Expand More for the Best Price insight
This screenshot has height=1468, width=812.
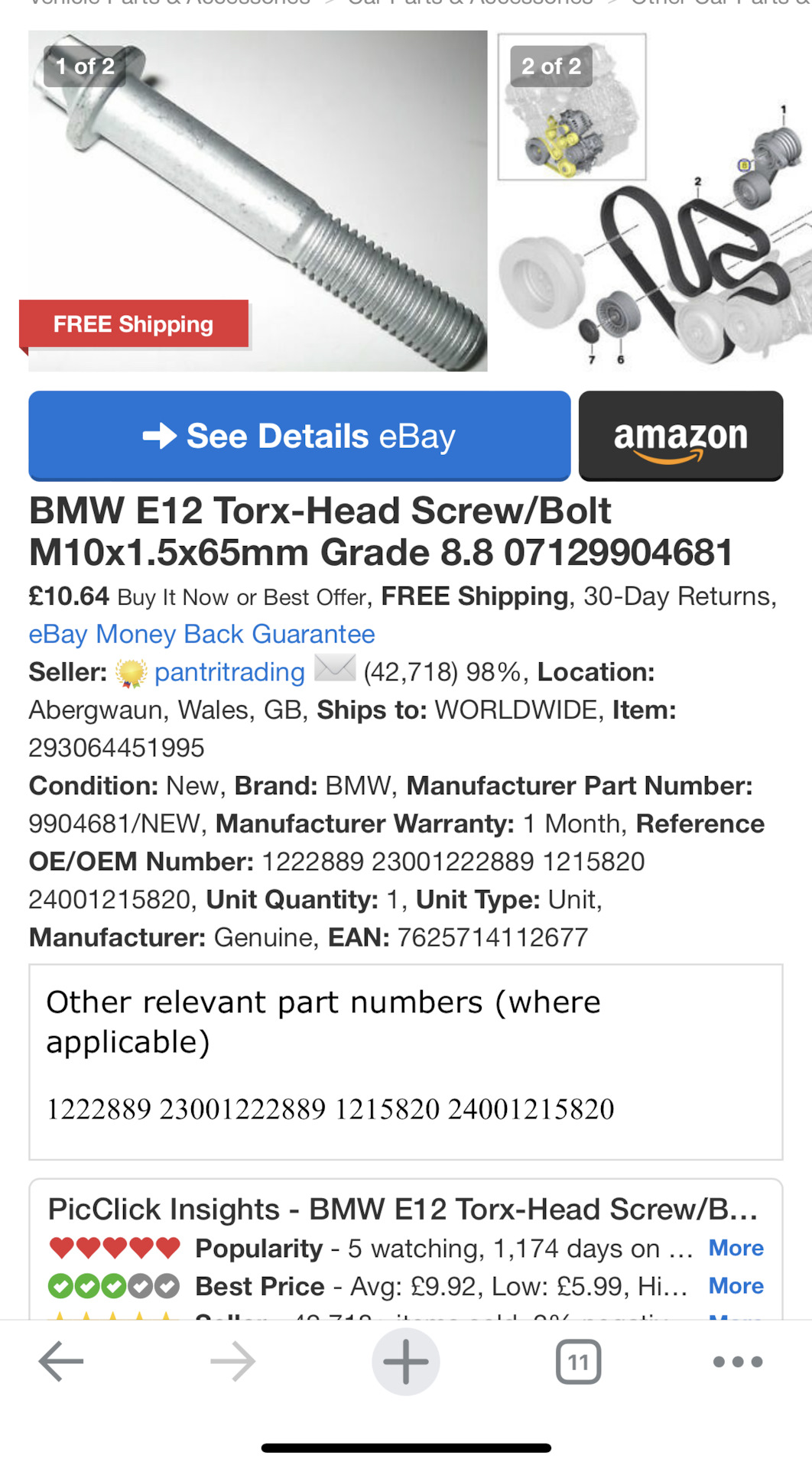click(x=736, y=1286)
